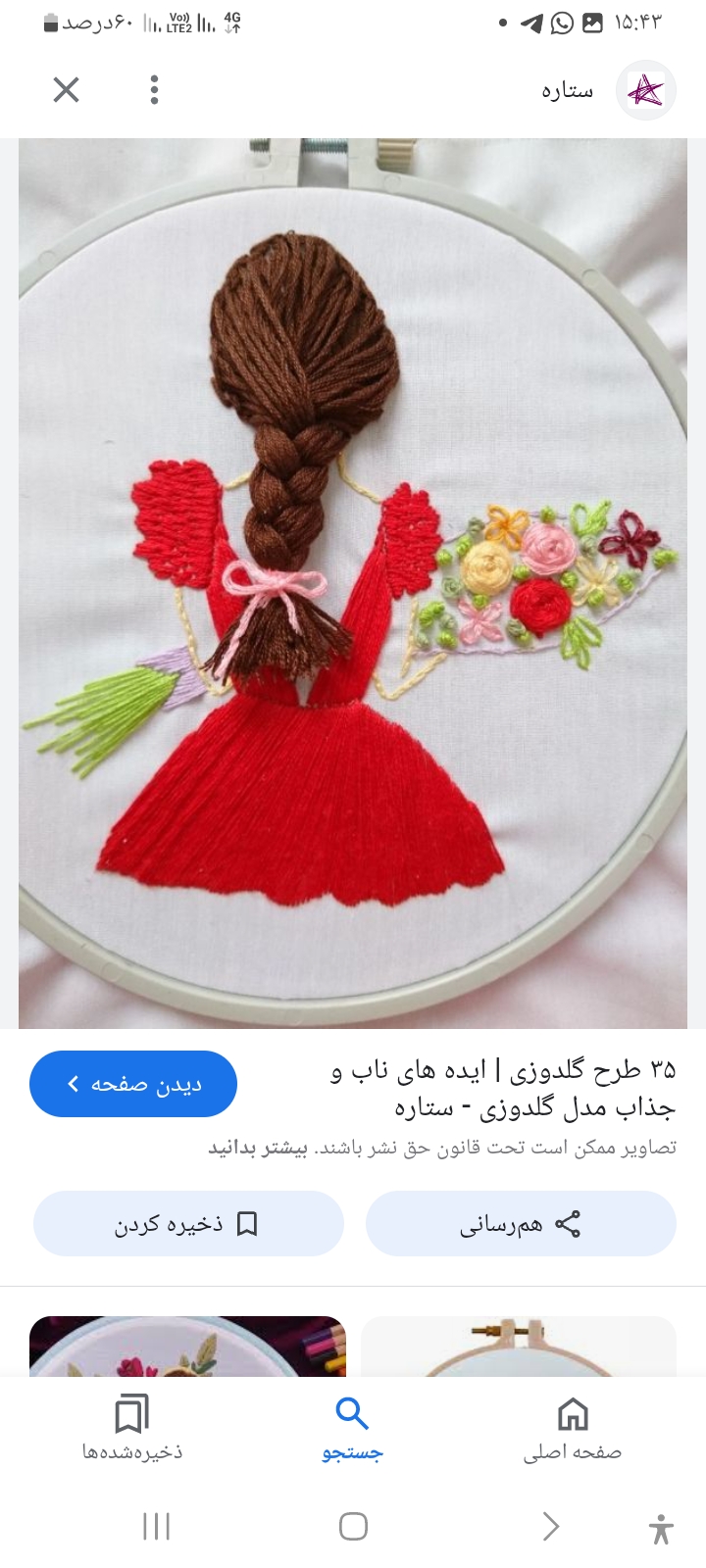Share the image with هم‌رسانی
Screen dimensions: 706x1568
click(x=521, y=1224)
